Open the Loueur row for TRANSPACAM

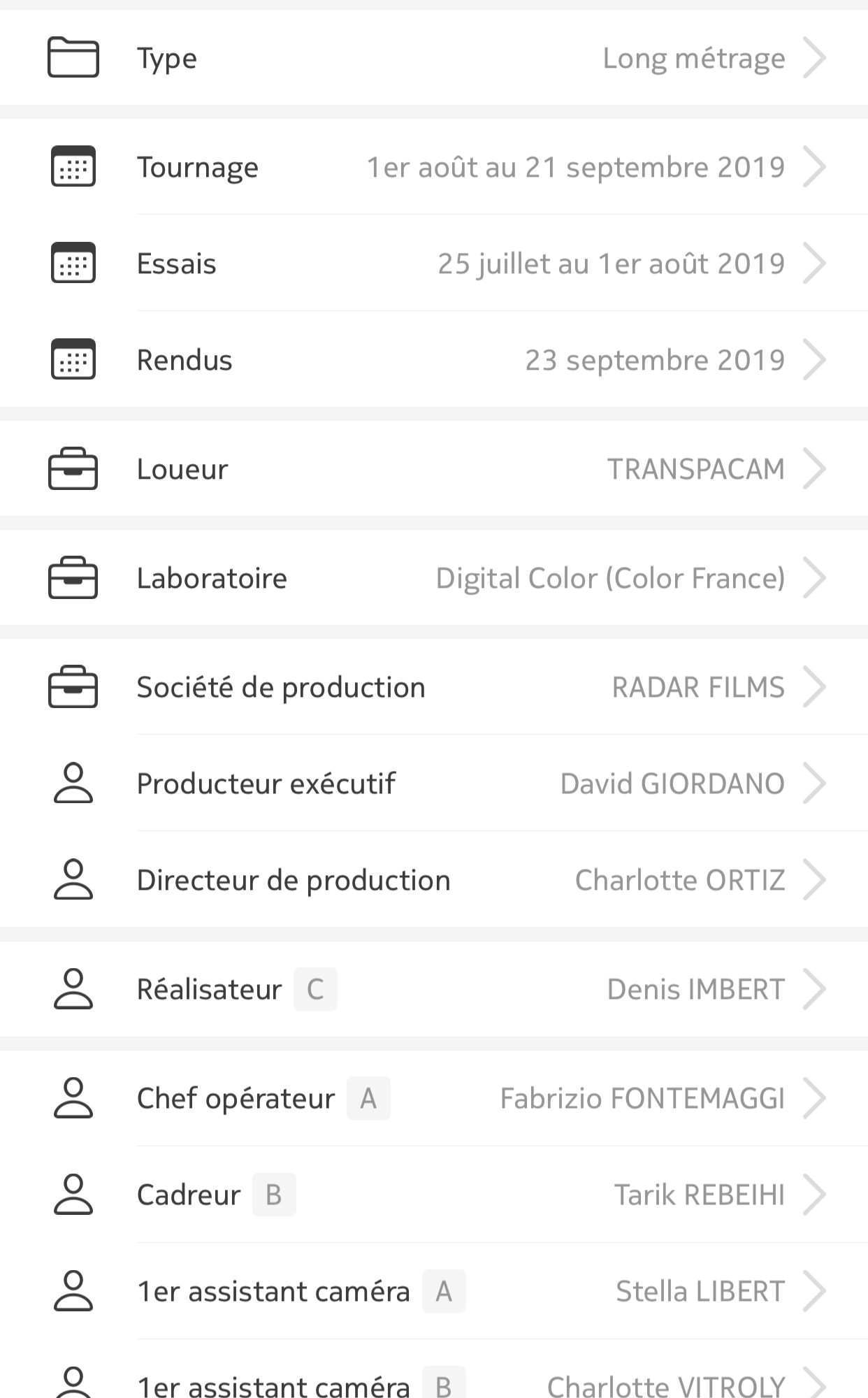pos(434,469)
